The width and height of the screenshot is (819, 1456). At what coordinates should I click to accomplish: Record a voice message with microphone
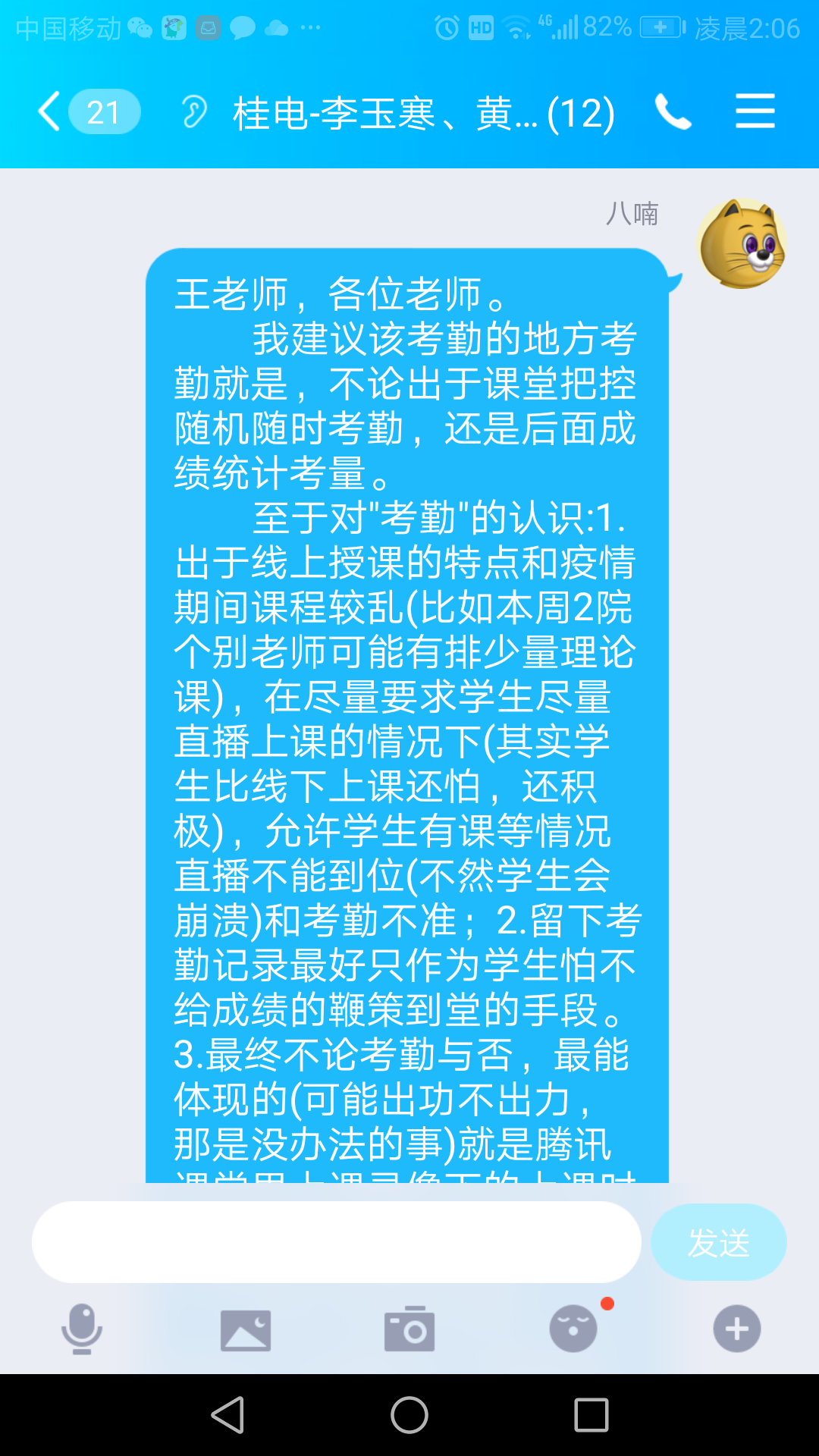click(x=82, y=1329)
